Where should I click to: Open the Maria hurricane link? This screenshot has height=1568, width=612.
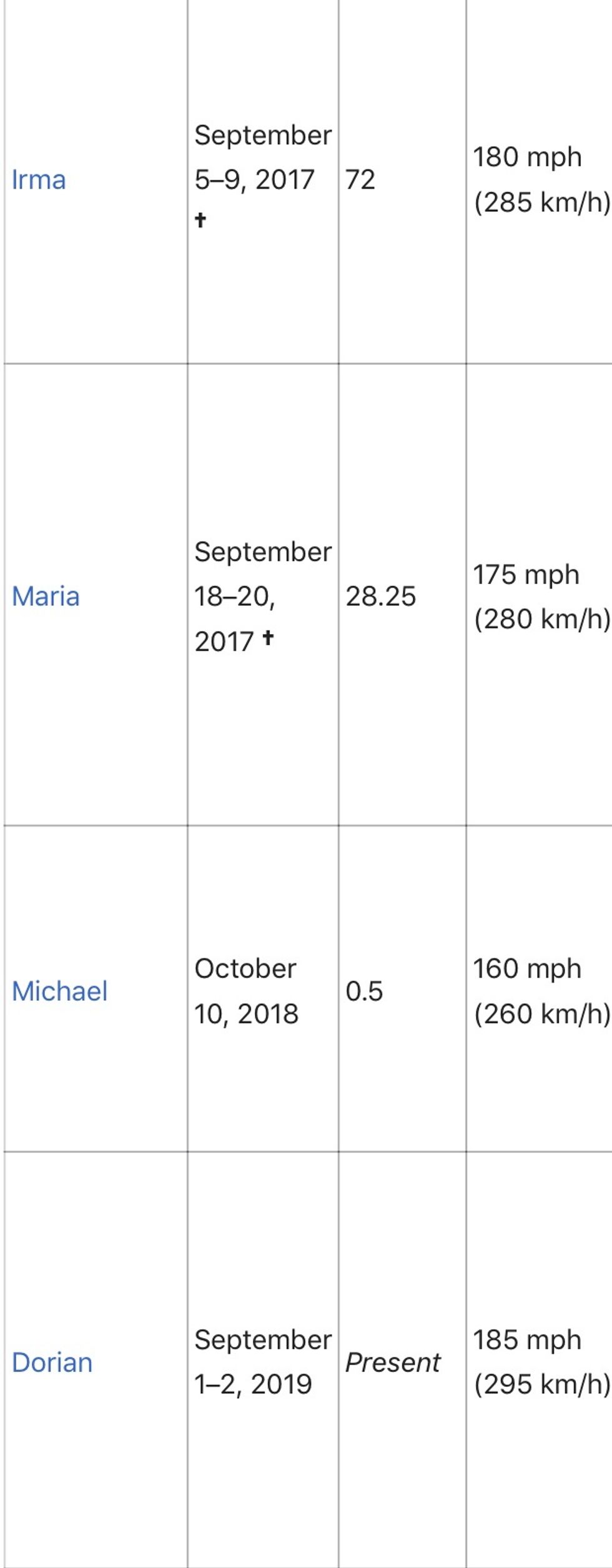click(x=46, y=597)
